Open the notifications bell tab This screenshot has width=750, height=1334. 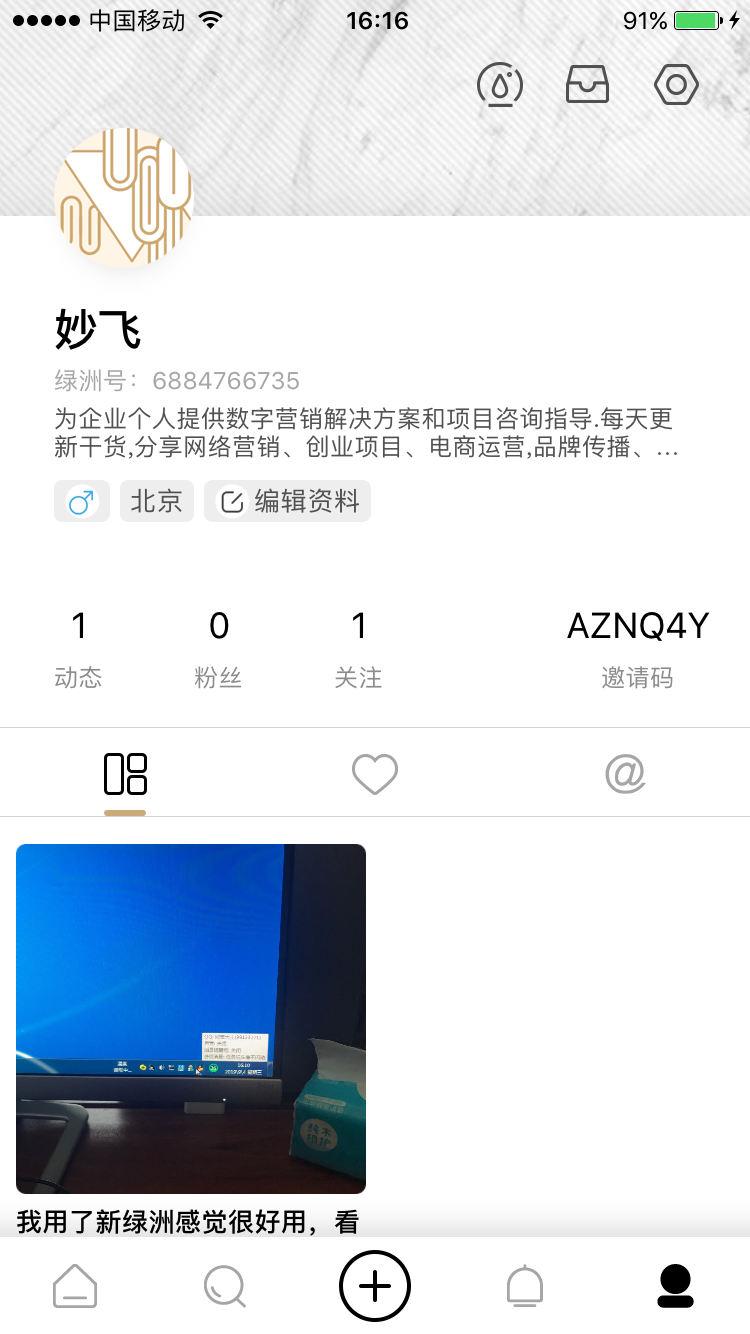(525, 1286)
